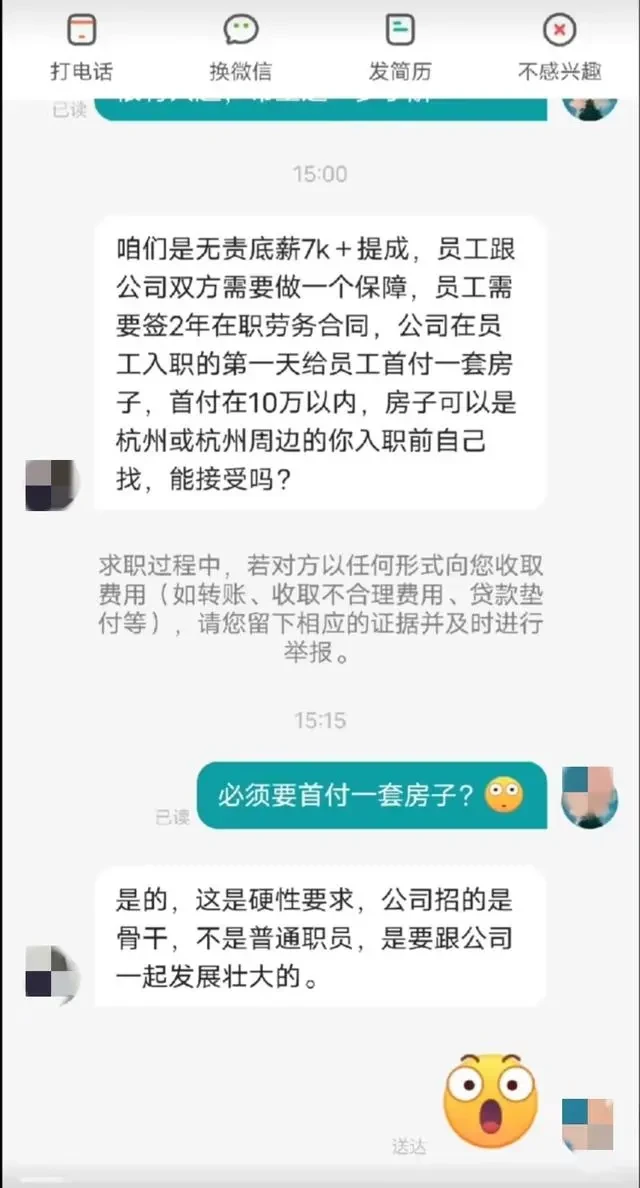Mark the job as 不感兴趣
The image size is (640, 1188).
click(560, 48)
